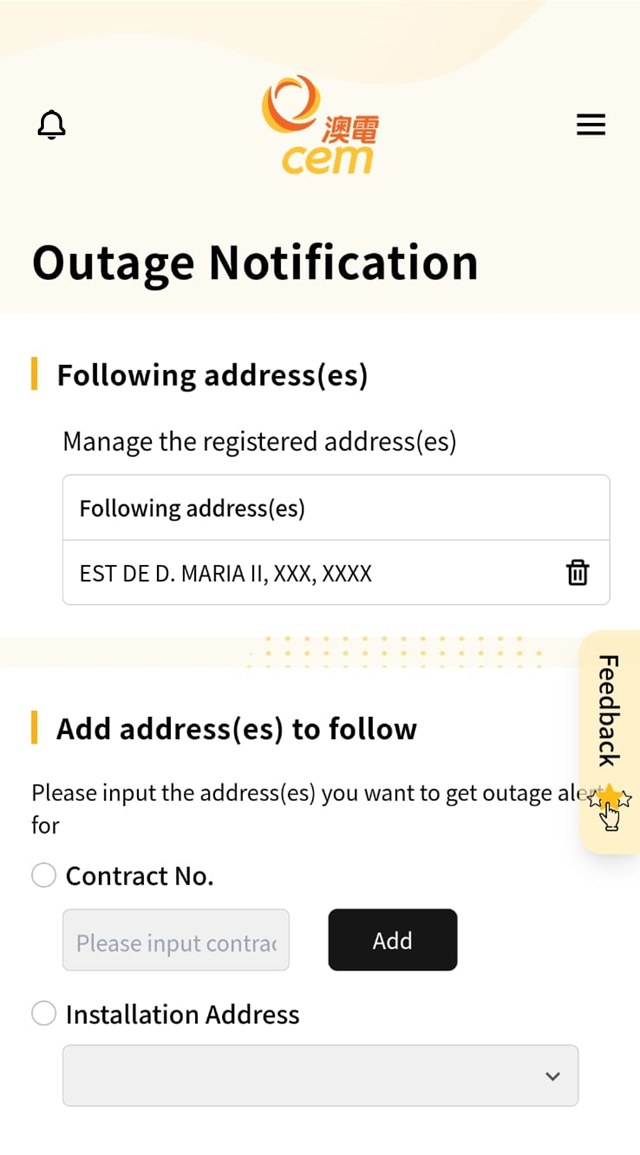The height and width of the screenshot is (1155, 640).
Task: Select the Contract No. radio option
Action: [44, 876]
